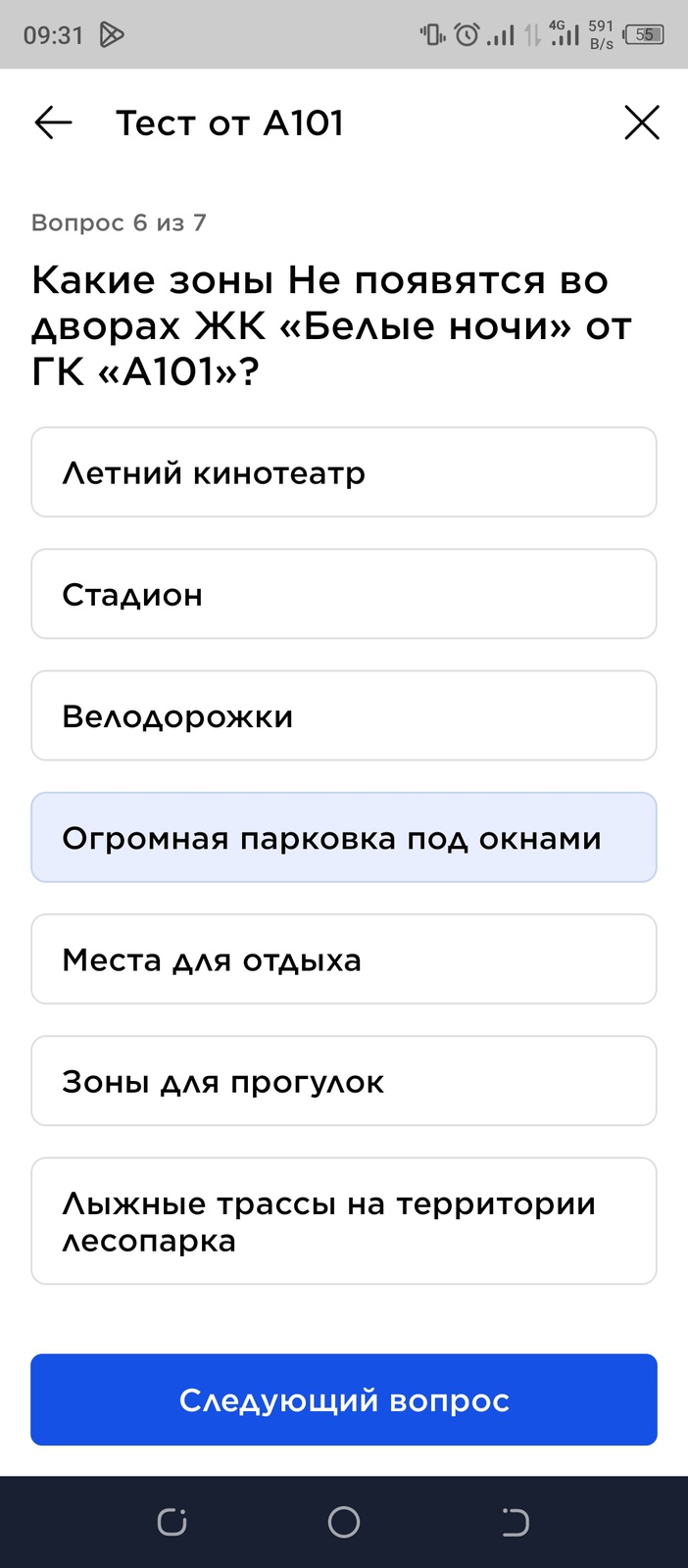Open the system home button
The image size is (688, 1568).
(x=344, y=1522)
